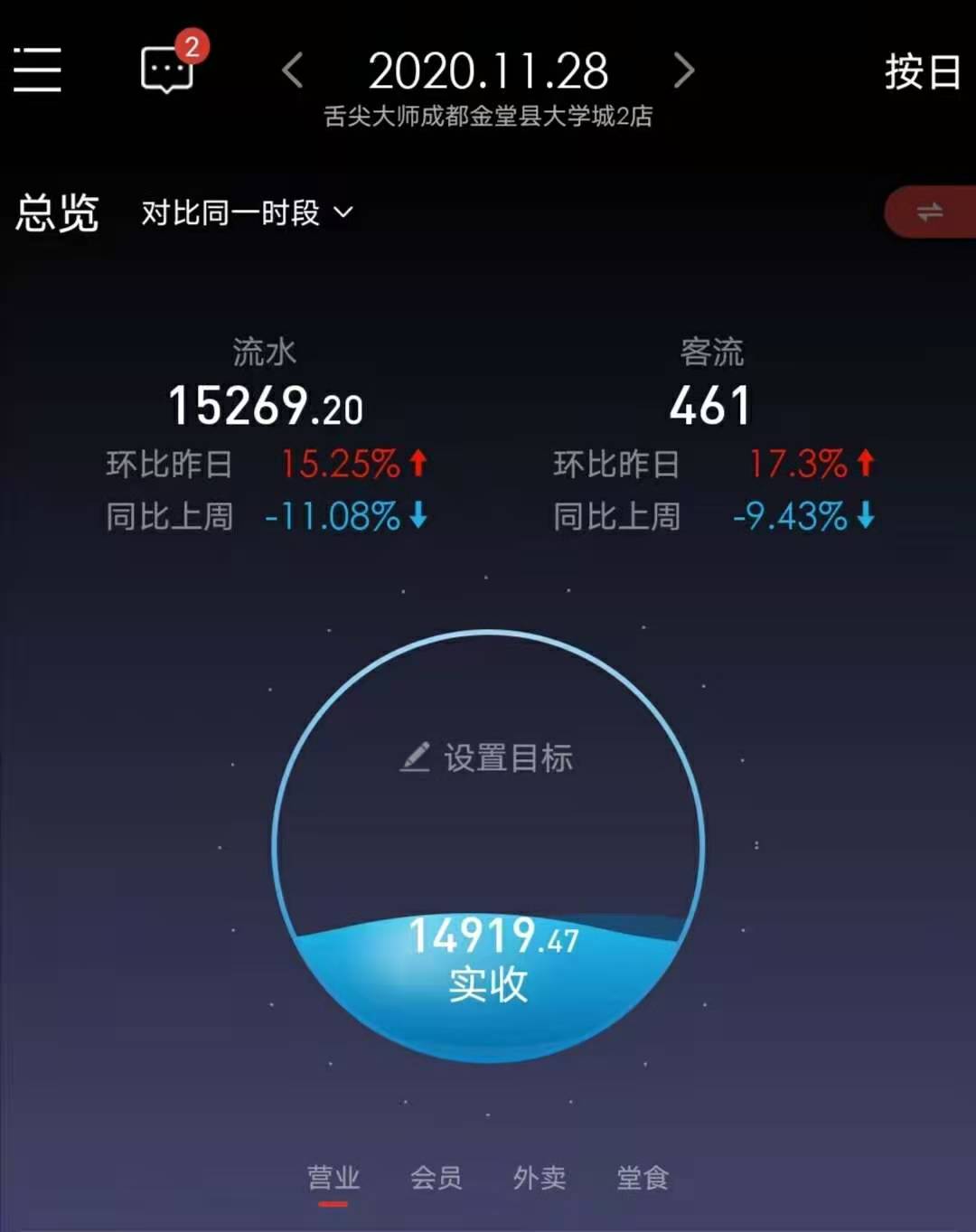The width and height of the screenshot is (976, 1232).
Task: Click 设置目标 to set a goal
Action: [x=506, y=759]
